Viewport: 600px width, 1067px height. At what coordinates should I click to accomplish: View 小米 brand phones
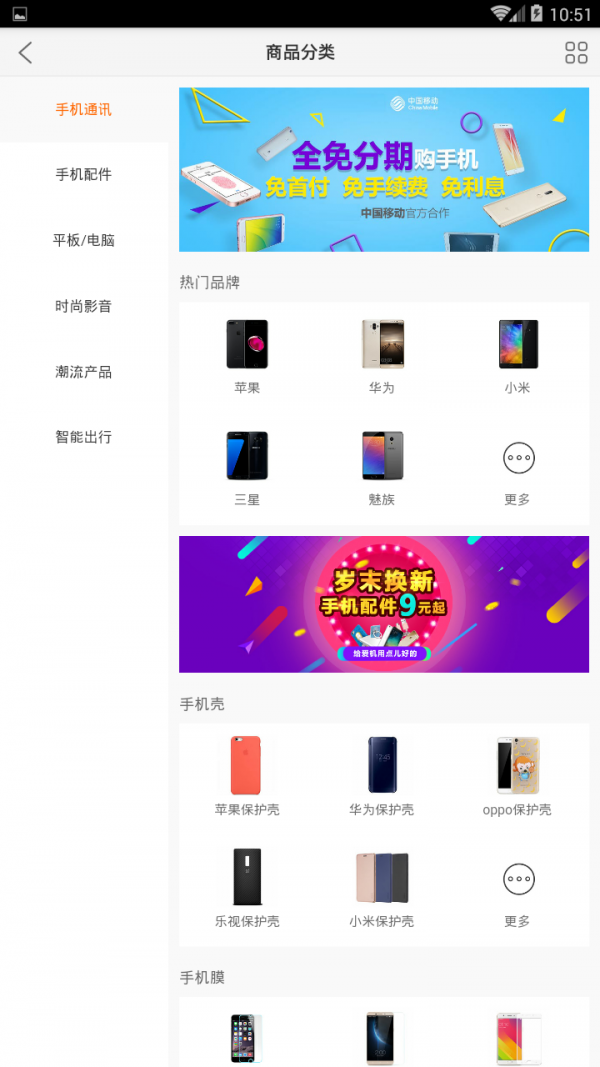518,356
